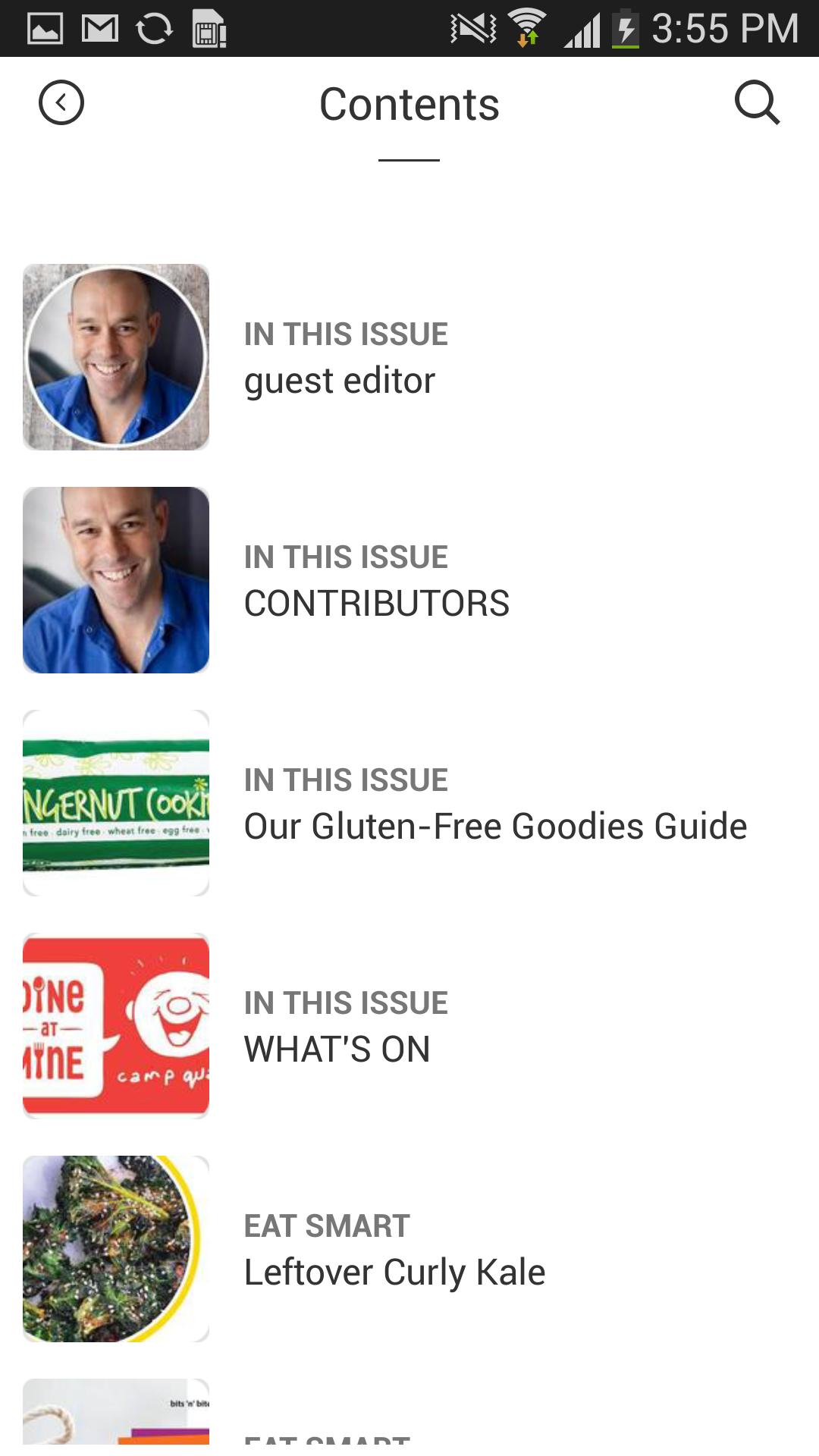
Task: Tap the battery charging indicator
Action: 626,29
